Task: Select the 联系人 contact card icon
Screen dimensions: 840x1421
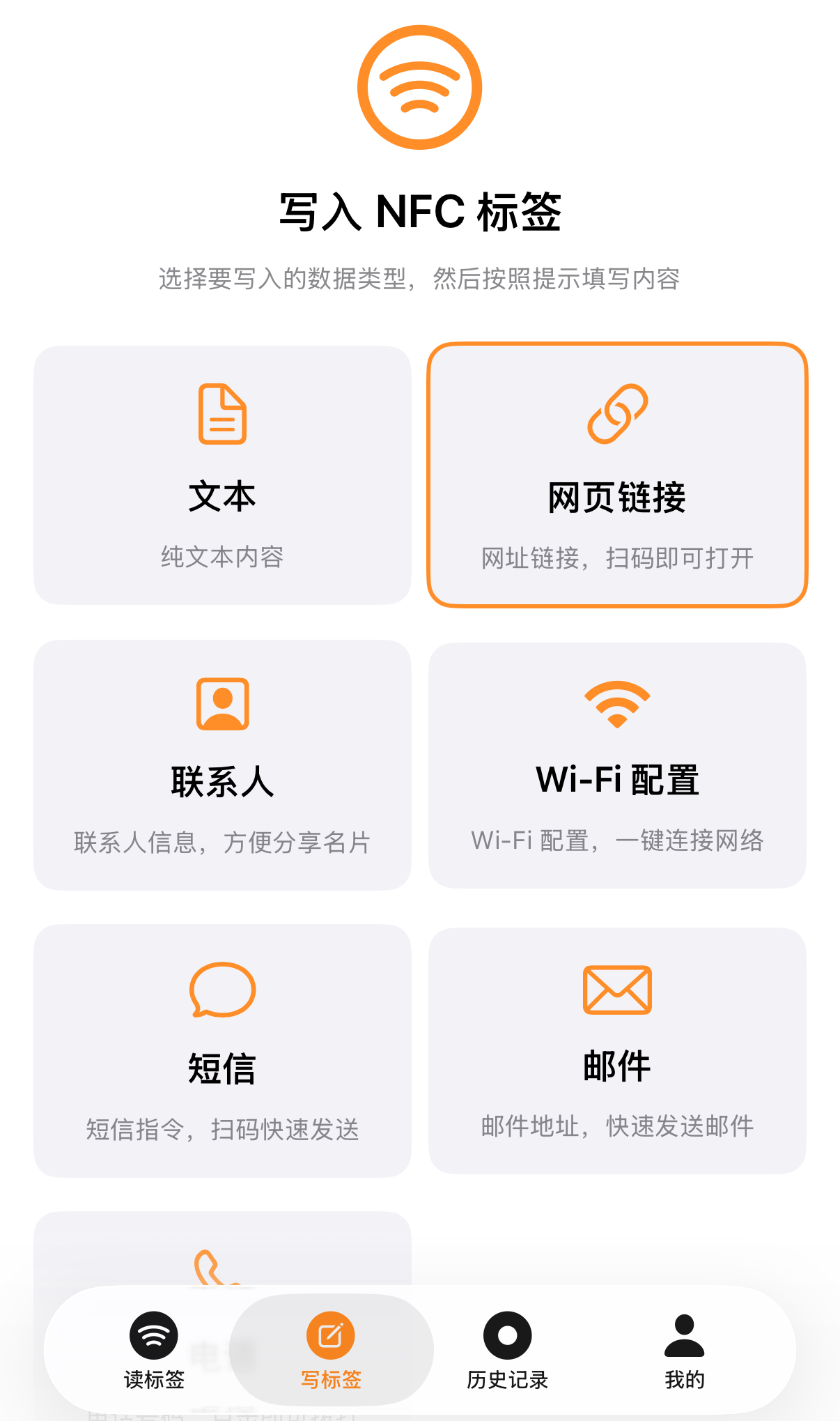Action: click(x=221, y=702)
